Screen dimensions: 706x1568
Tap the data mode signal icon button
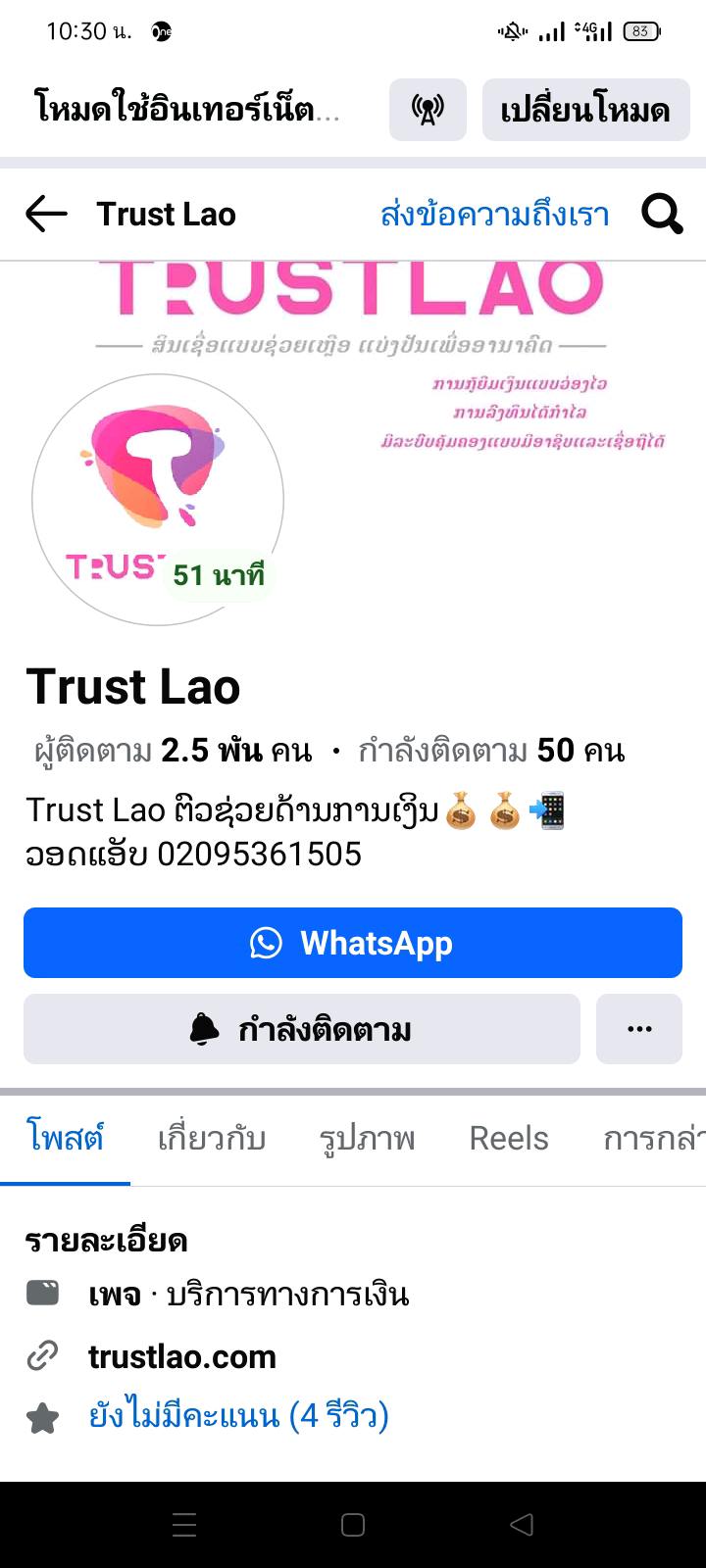(x=428, y=110)
